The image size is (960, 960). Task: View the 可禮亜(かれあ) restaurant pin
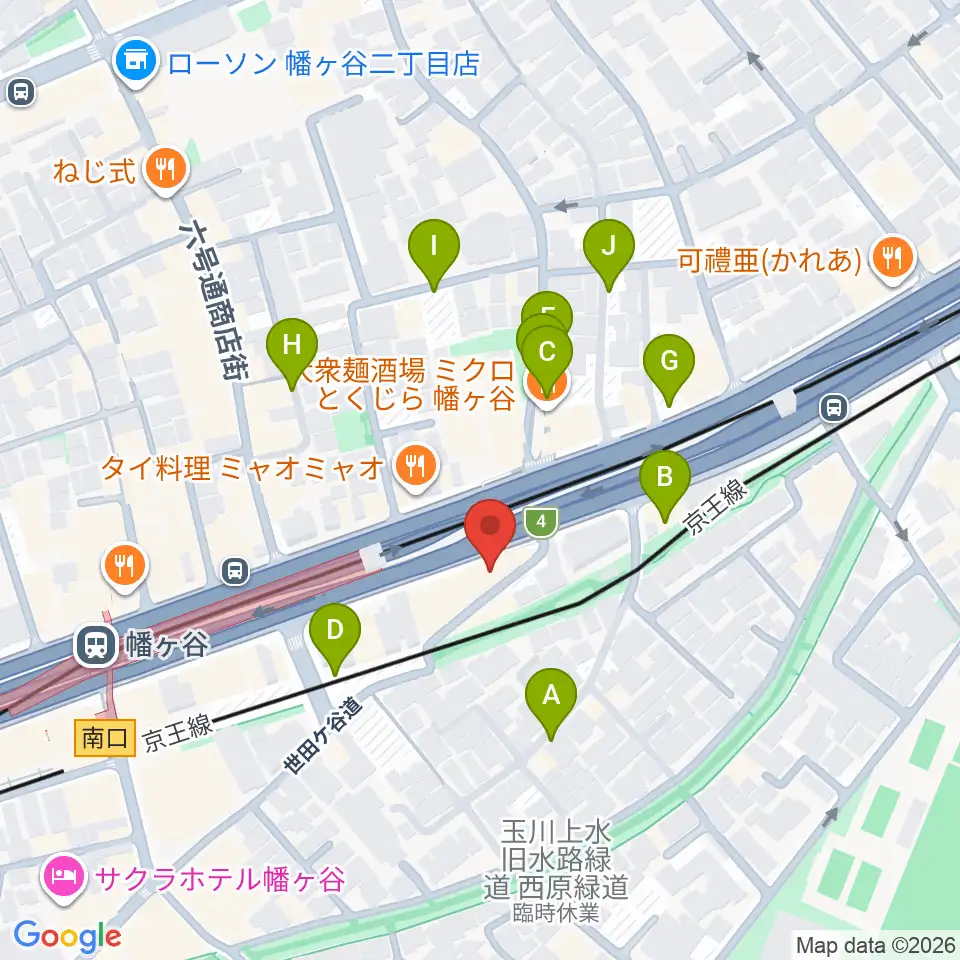click(x=893, y=260)
